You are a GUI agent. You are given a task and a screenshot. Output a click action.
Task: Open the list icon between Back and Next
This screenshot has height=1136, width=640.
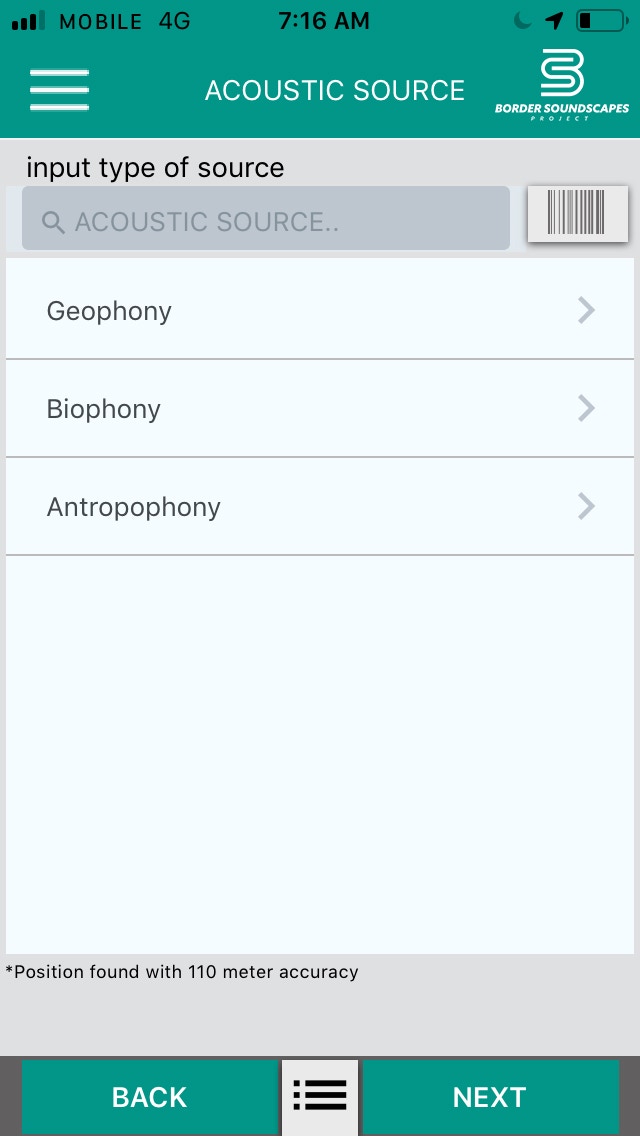coord(320,1097)
